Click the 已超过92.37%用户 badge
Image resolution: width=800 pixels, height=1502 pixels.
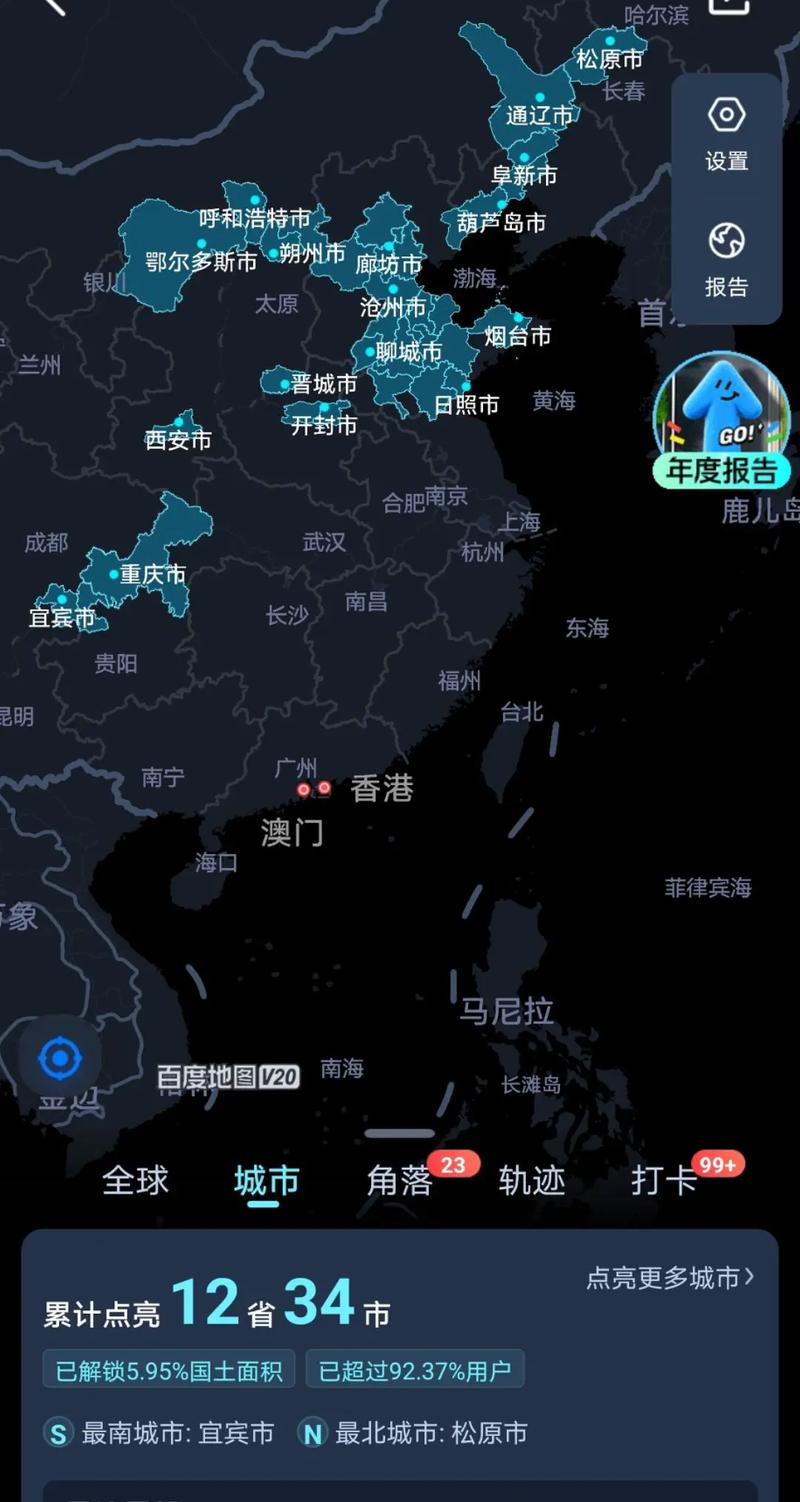pos(414,1369)
